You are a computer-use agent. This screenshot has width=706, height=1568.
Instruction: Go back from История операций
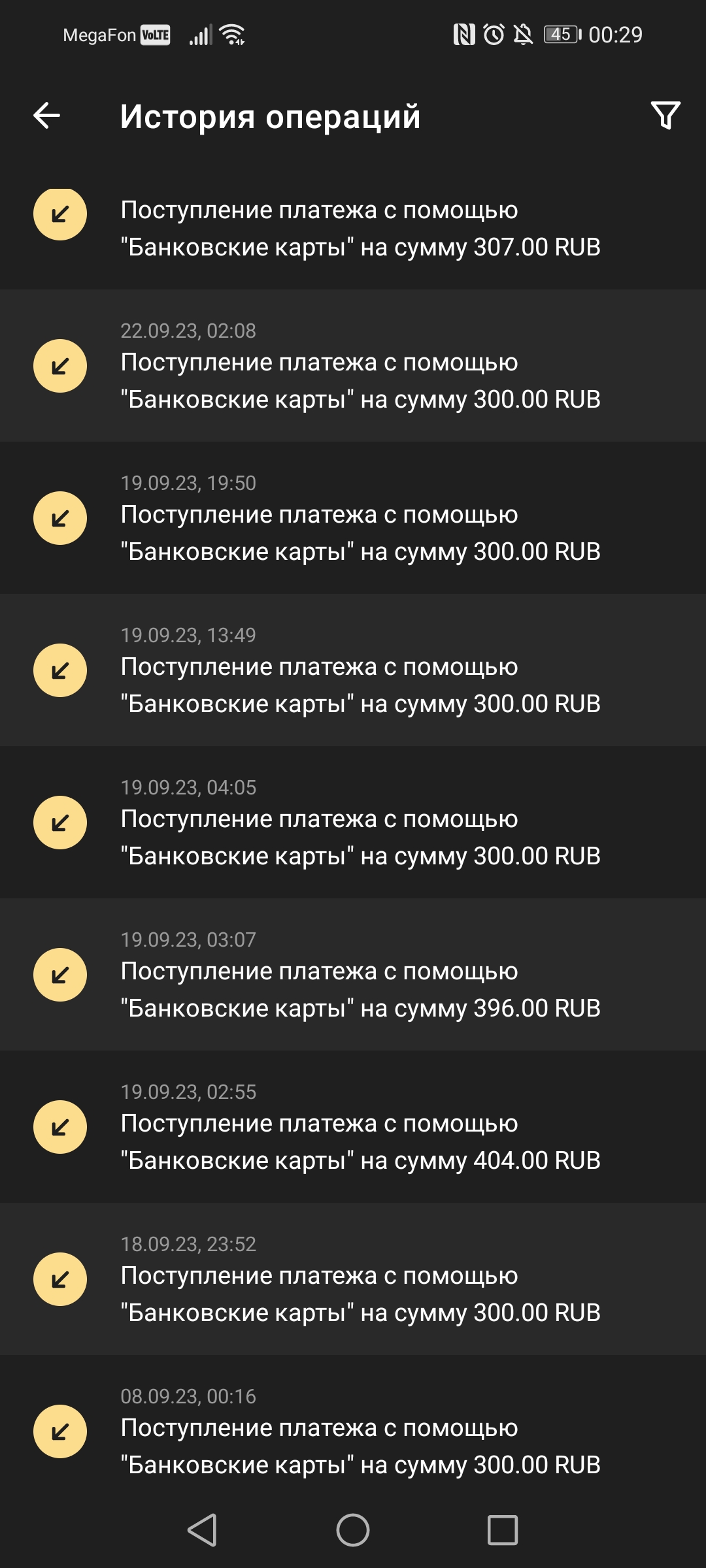click(x=47, y=116)
